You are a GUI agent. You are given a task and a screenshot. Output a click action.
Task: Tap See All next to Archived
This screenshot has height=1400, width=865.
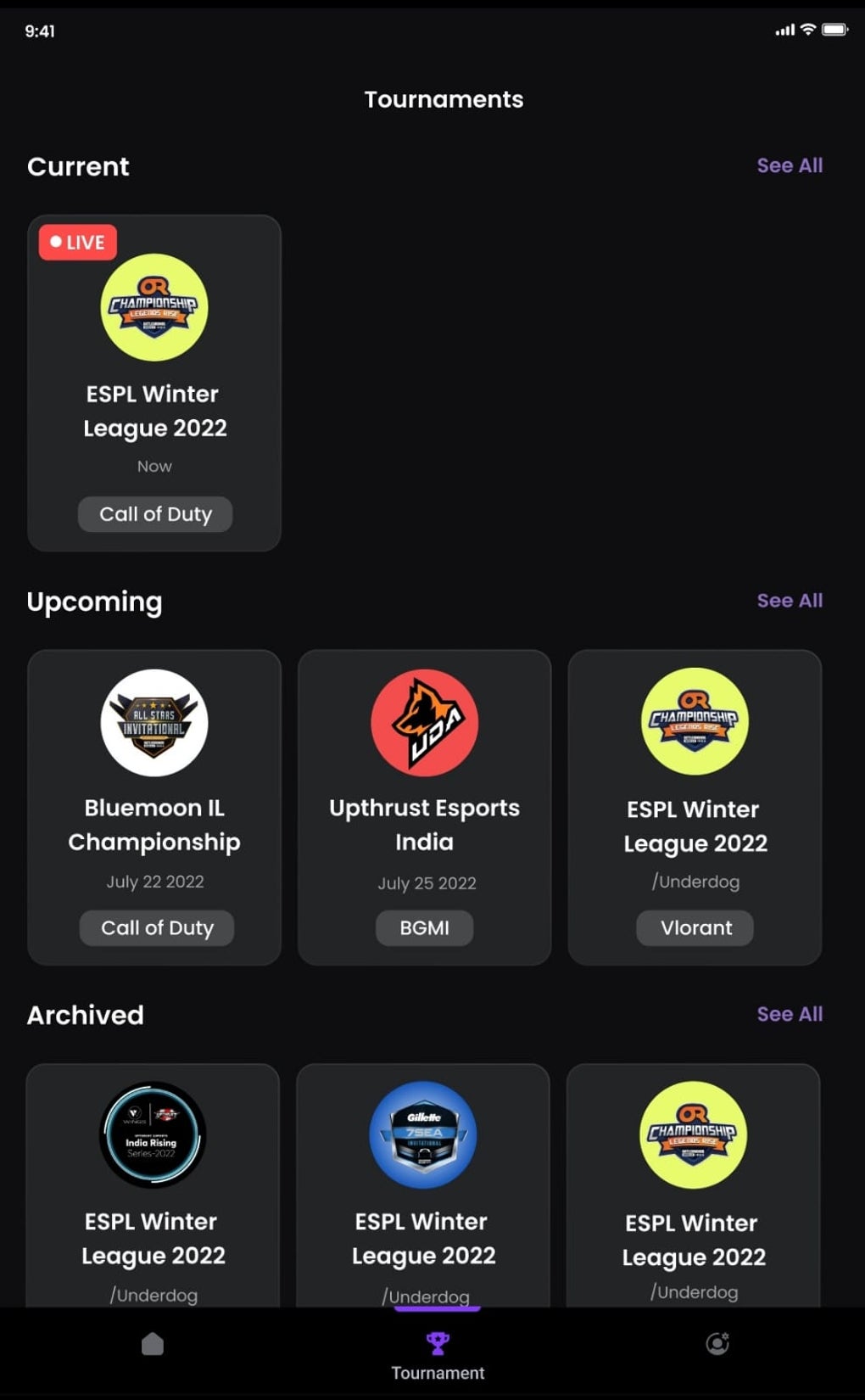click(x=789, y=1014)
